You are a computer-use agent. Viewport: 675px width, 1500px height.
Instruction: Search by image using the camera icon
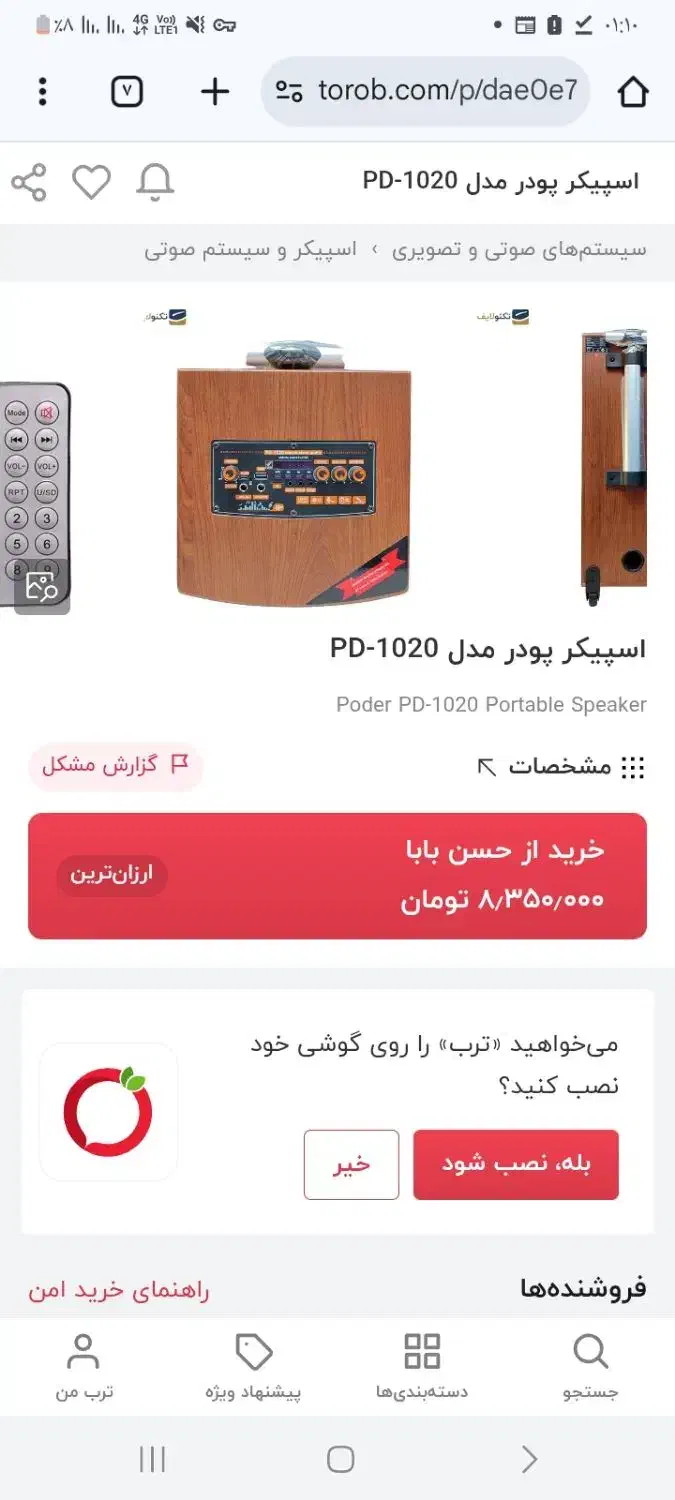(x=41, y=586)
